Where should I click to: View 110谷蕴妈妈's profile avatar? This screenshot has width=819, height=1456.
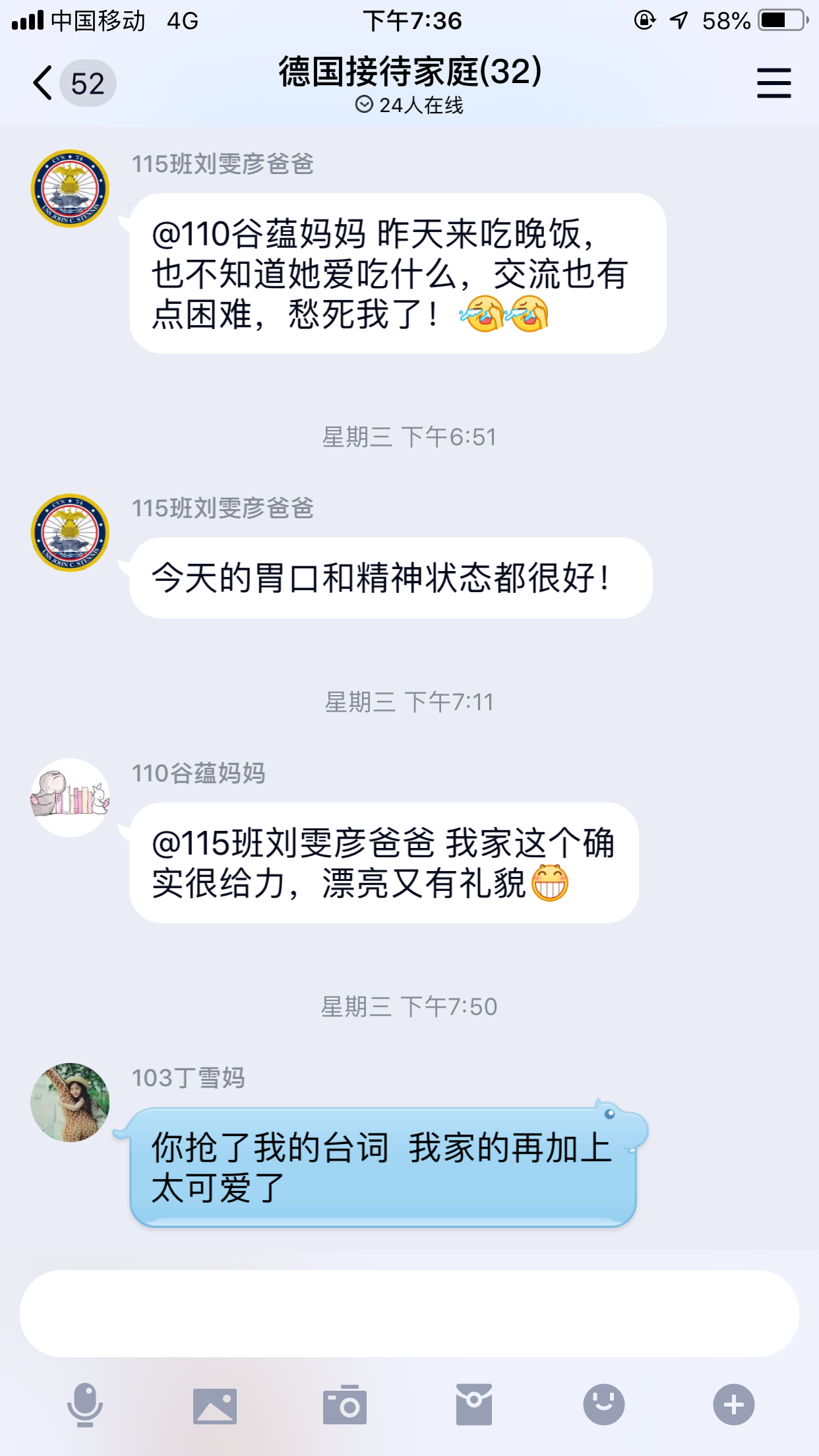pyautogui.click(x=70, y=797)
